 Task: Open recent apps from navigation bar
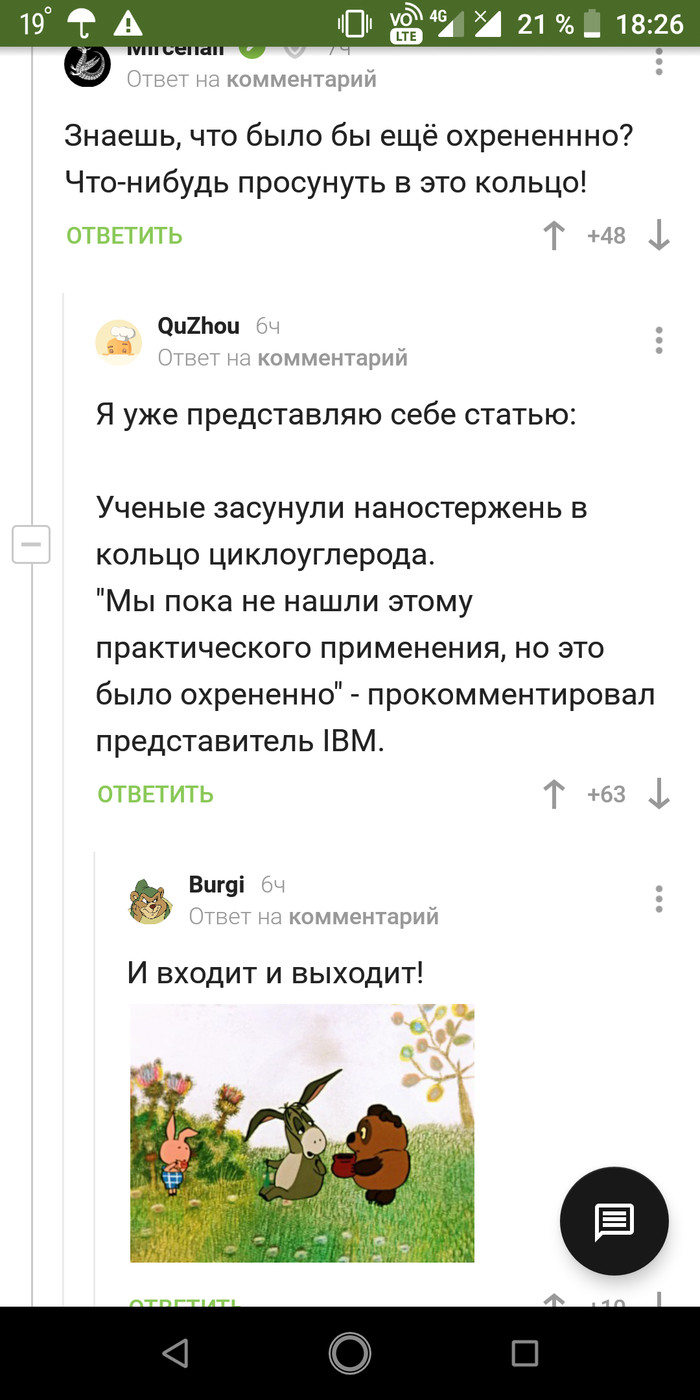(x=524, y=1353)
